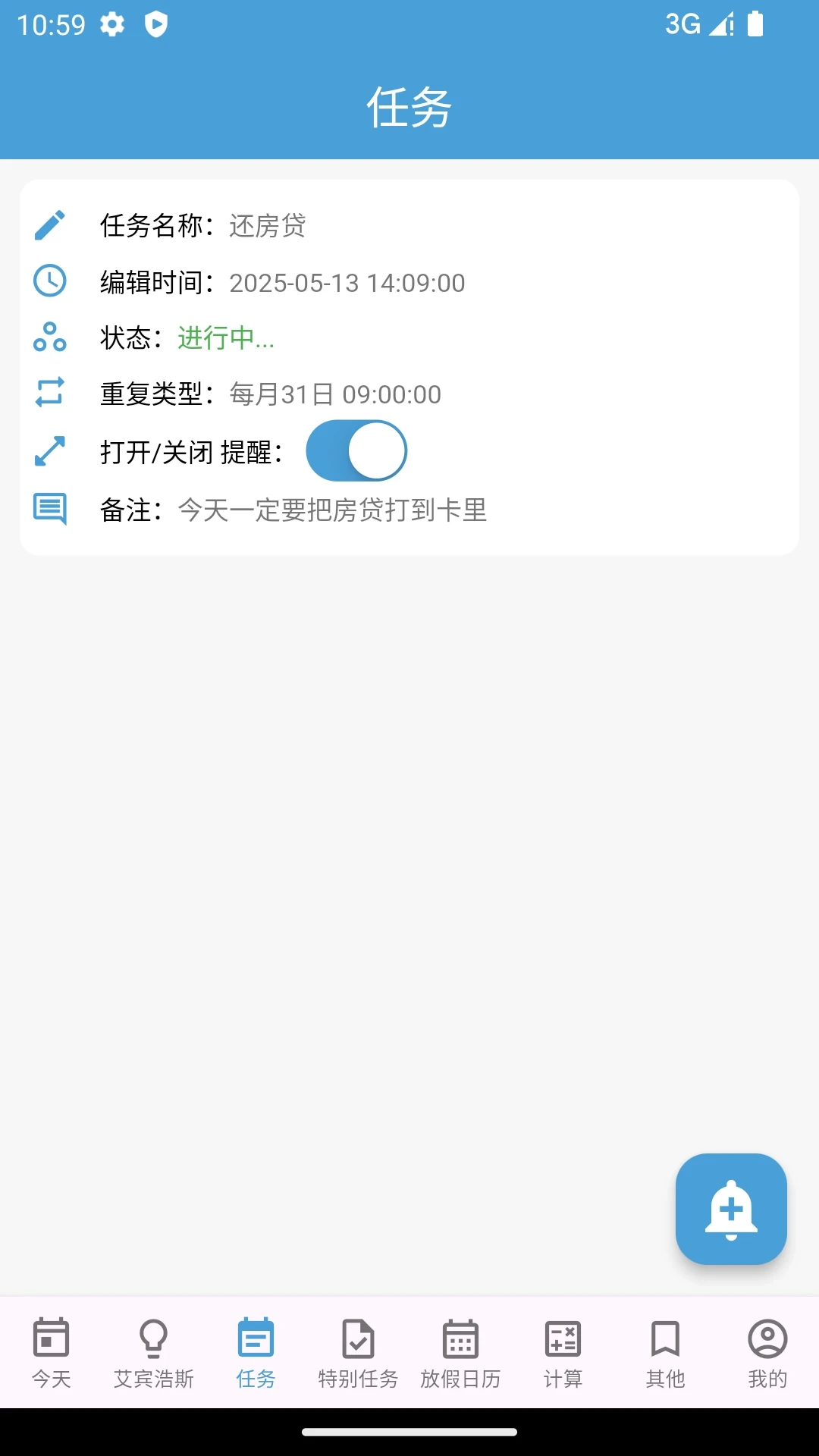Viewport: 819px width, 1456px height.
Task: Open the 艾宾浩斯 lightbulb icon
Action: tap(153, 1340)
